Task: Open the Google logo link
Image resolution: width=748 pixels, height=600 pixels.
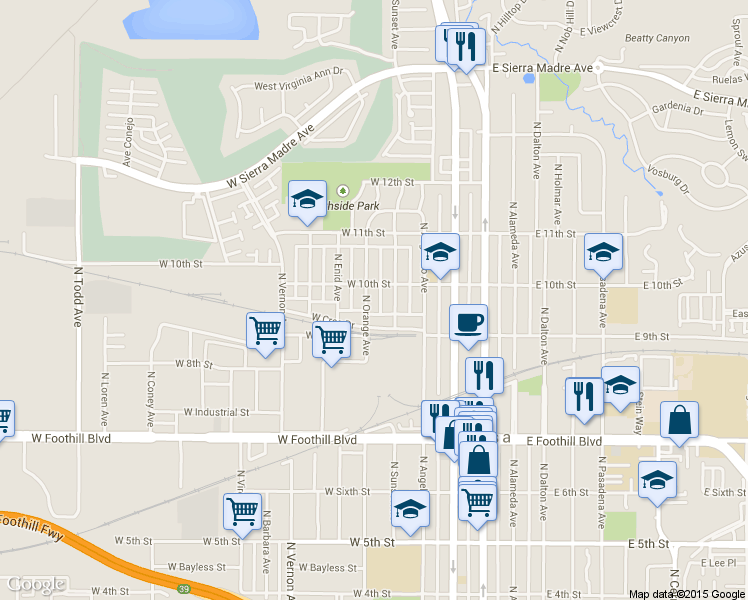Action: click(x=36, y=585)
